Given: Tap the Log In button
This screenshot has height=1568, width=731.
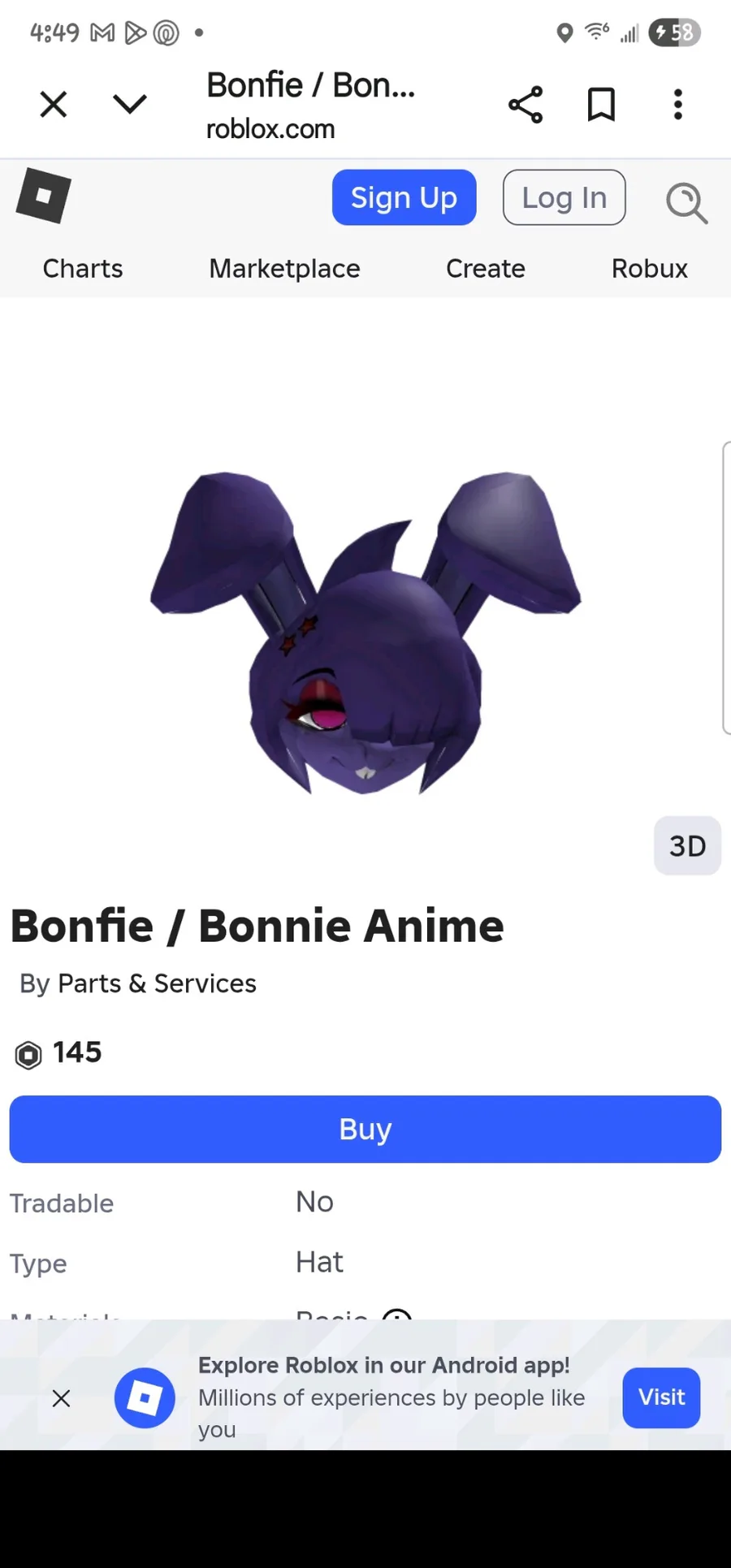Looking at the screenshot, I should [564, 197].
